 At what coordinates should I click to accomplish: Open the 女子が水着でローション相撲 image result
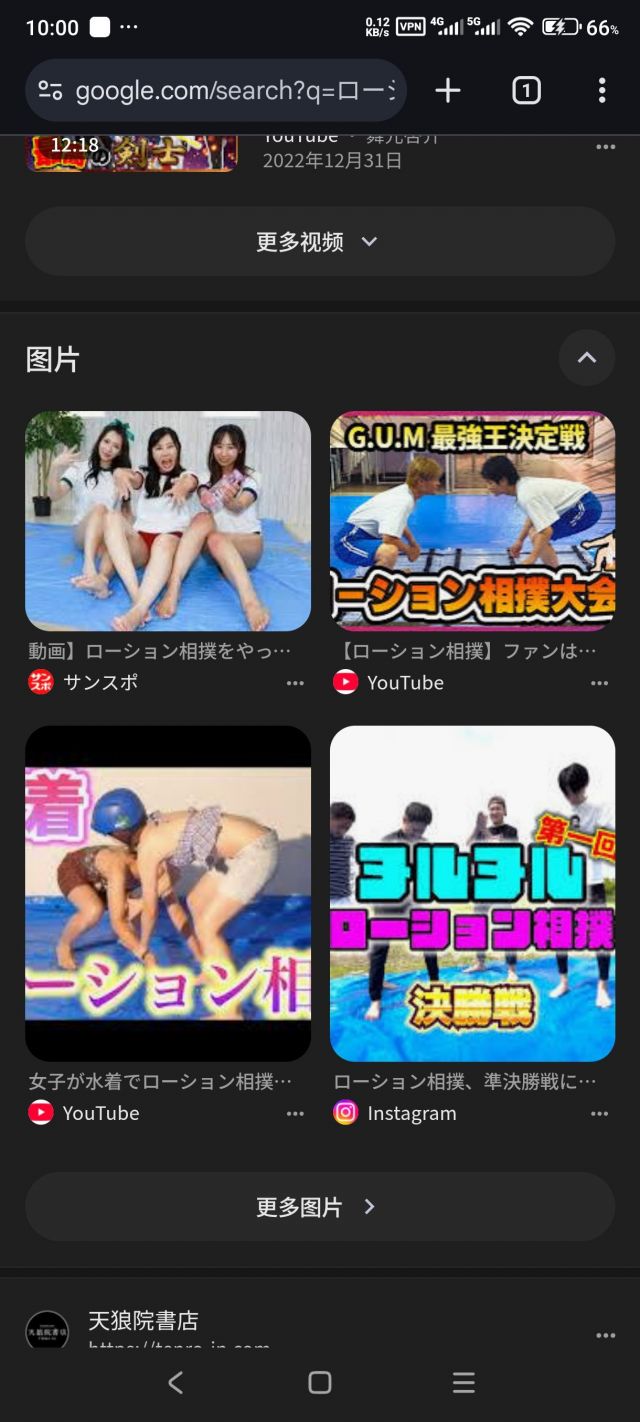click(168, 893)
